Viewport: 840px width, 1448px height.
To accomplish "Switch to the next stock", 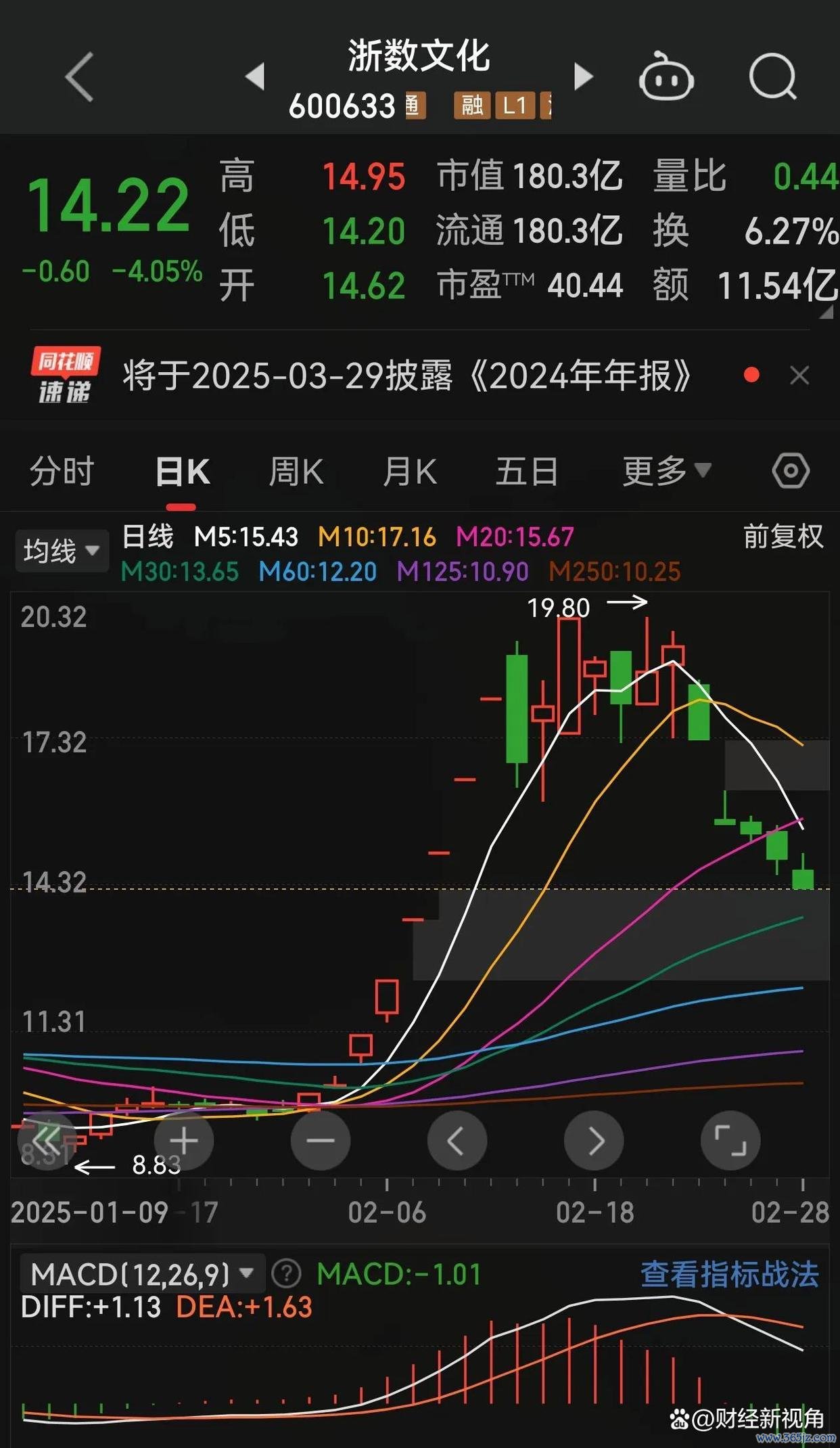I will click(583, 76).
